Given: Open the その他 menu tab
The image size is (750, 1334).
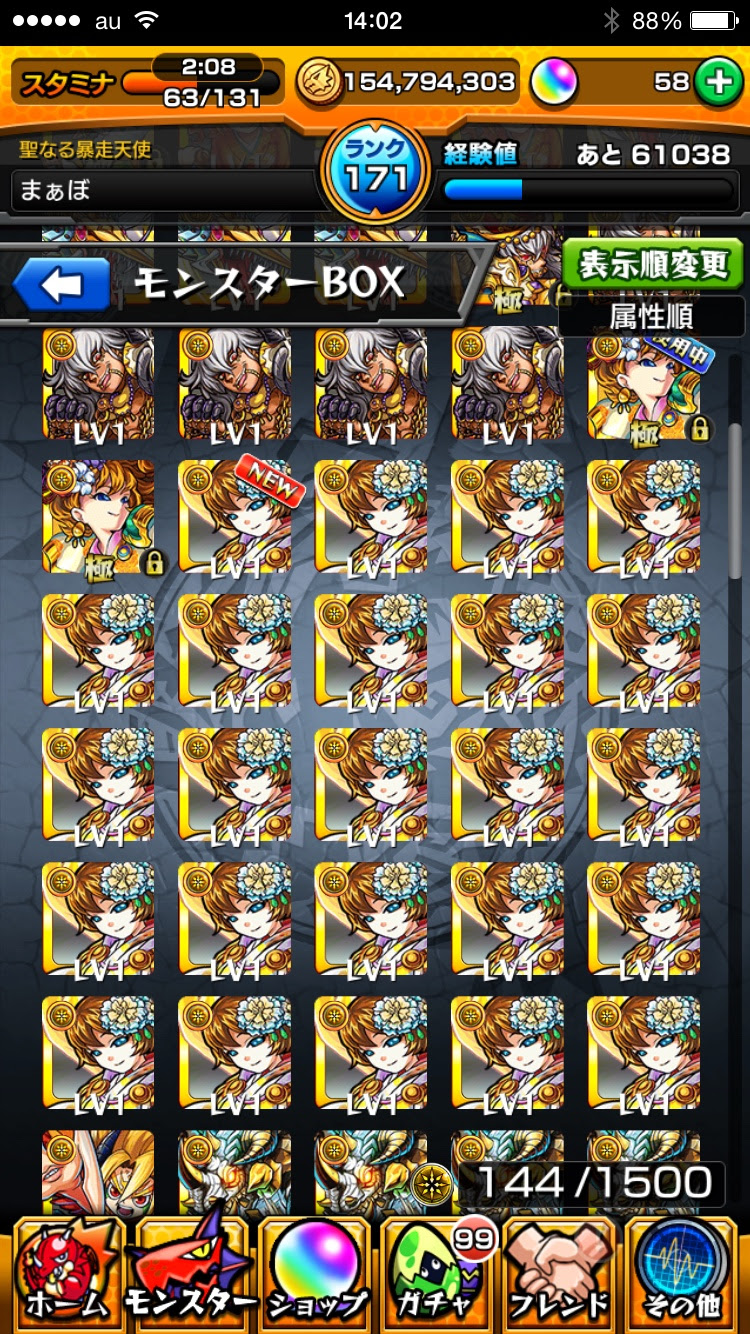Looking at the screenshot, I should click(x=685, y=1275).
